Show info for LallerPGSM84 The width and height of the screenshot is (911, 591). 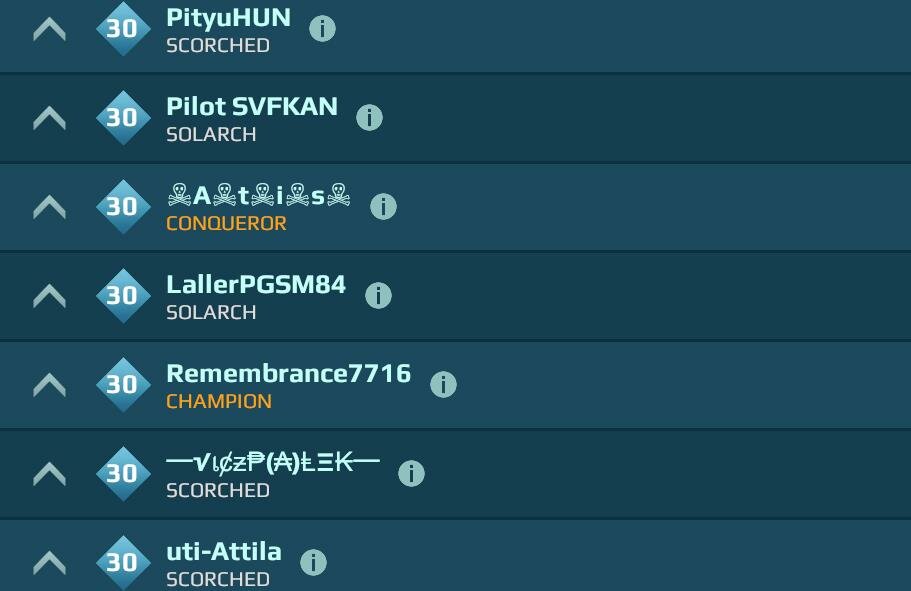coord(377,295)
